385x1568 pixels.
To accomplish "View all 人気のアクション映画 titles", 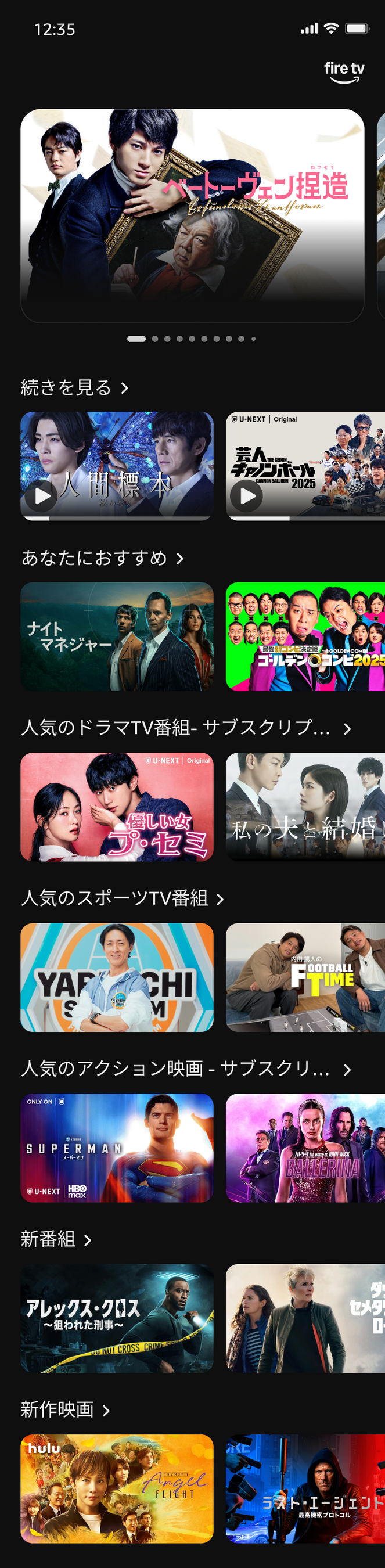I will (185, 1069).
